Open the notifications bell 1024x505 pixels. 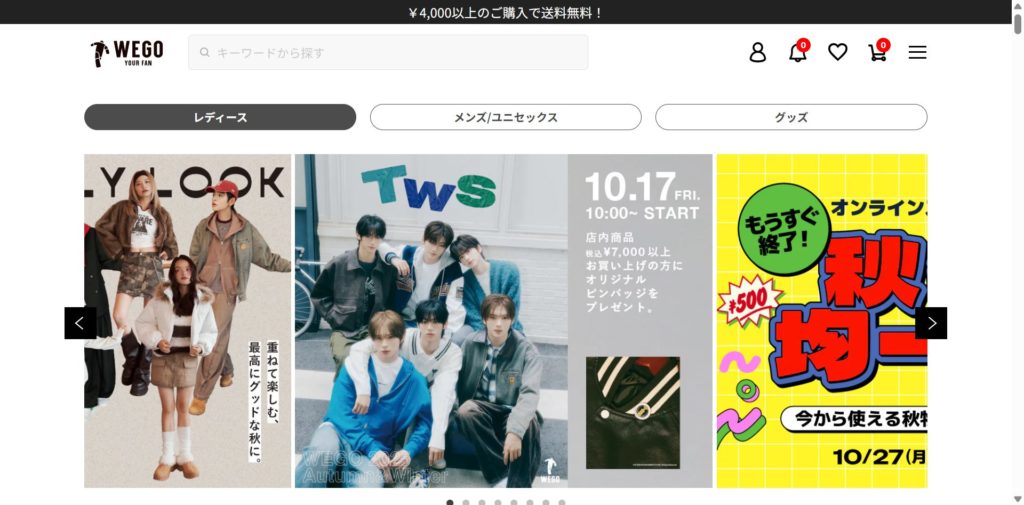[x=797, y=53]
